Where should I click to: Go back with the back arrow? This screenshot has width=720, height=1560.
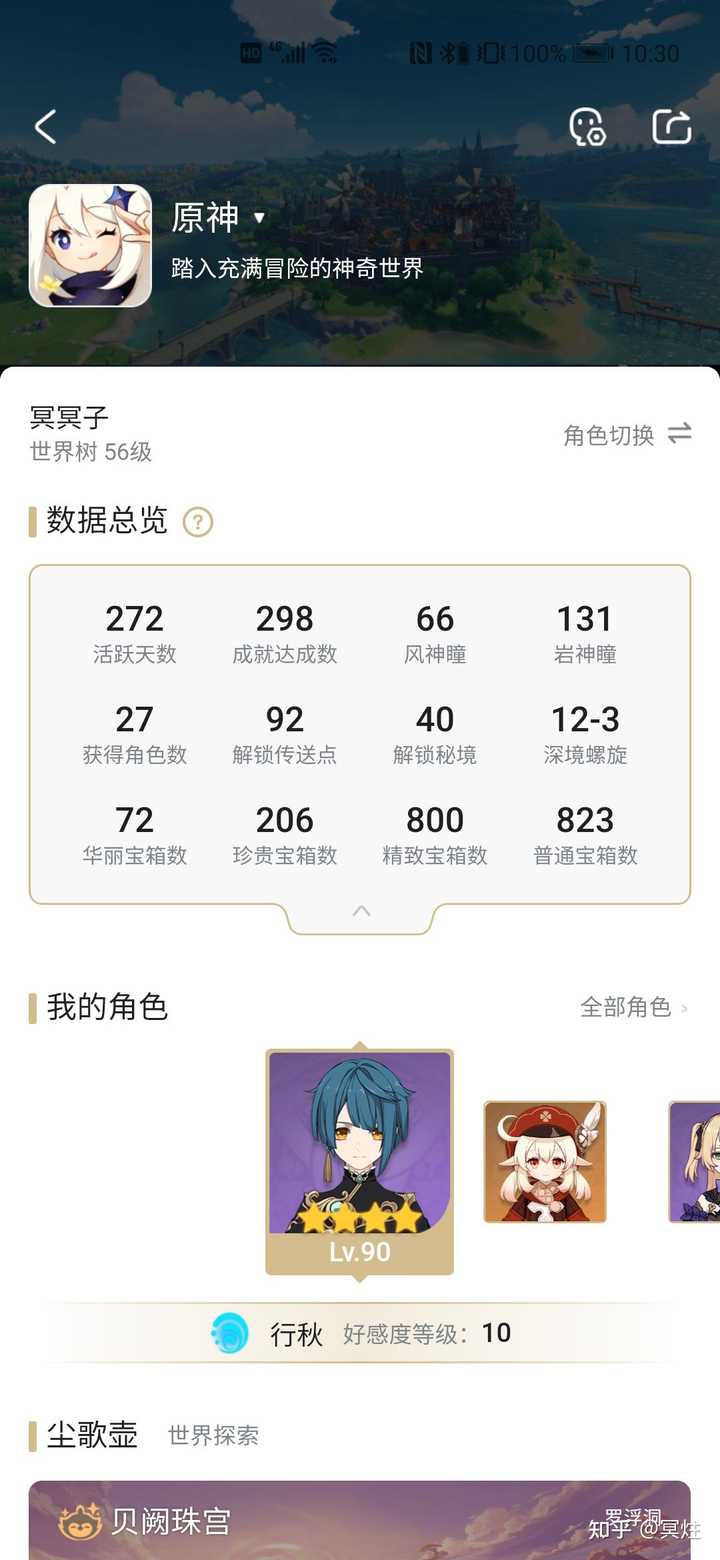44,127
